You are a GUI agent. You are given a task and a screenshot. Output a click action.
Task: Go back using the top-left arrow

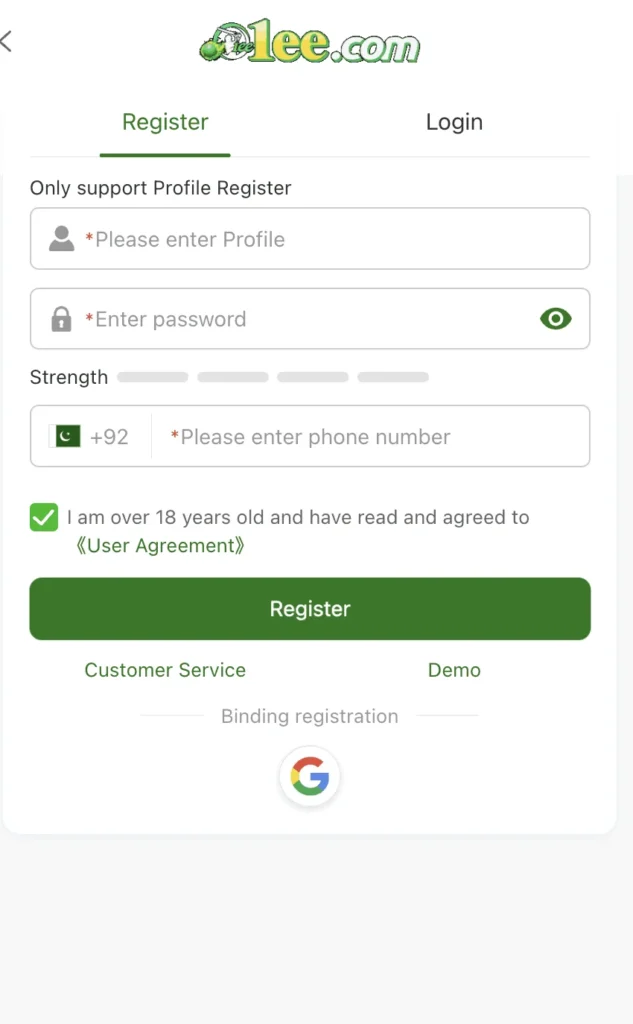pos(7,41)
